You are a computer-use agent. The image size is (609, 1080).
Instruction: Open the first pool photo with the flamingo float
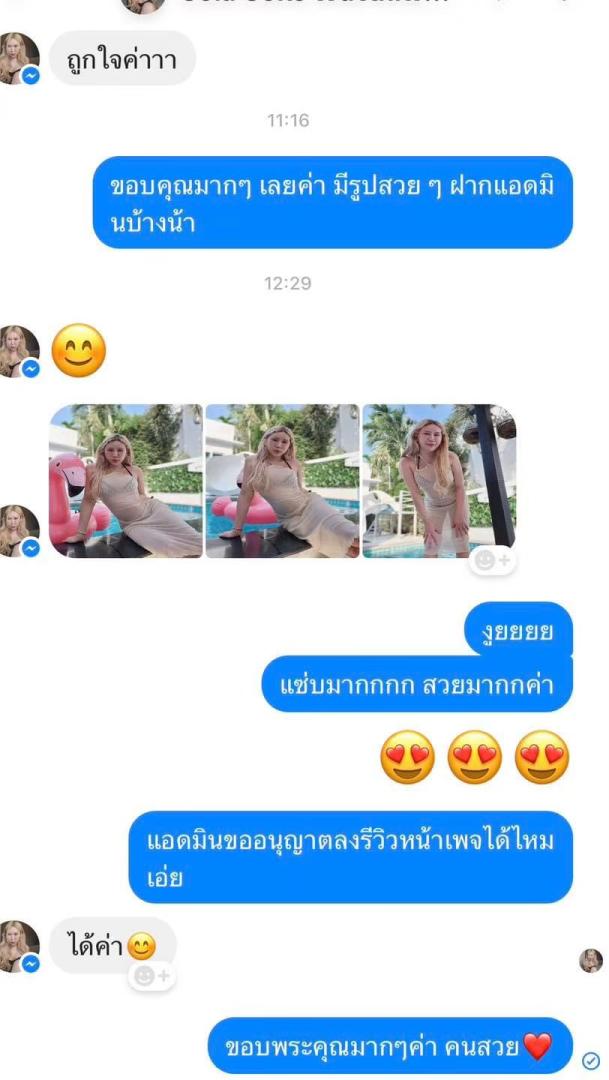tap(126, 481)
